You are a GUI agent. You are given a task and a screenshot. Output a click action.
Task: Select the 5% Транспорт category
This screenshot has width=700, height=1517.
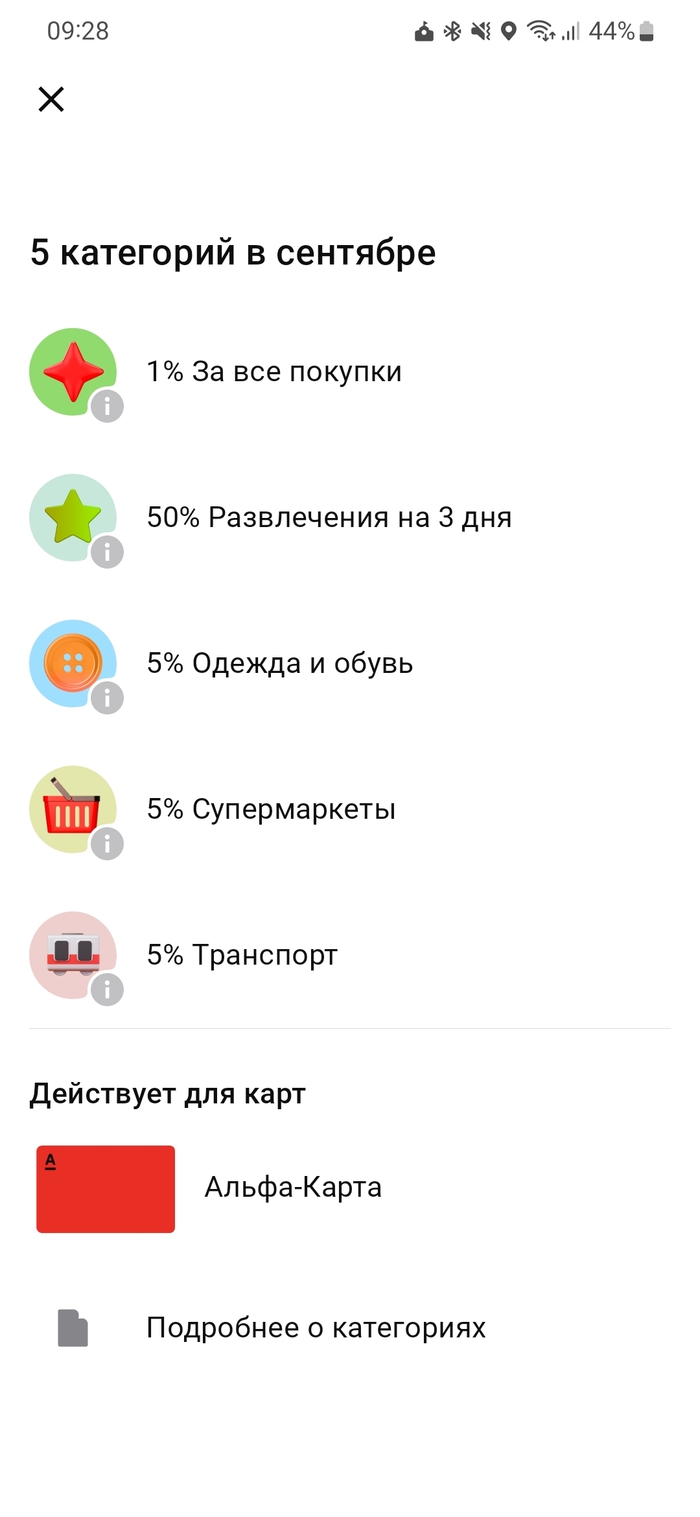coord(242,956)
